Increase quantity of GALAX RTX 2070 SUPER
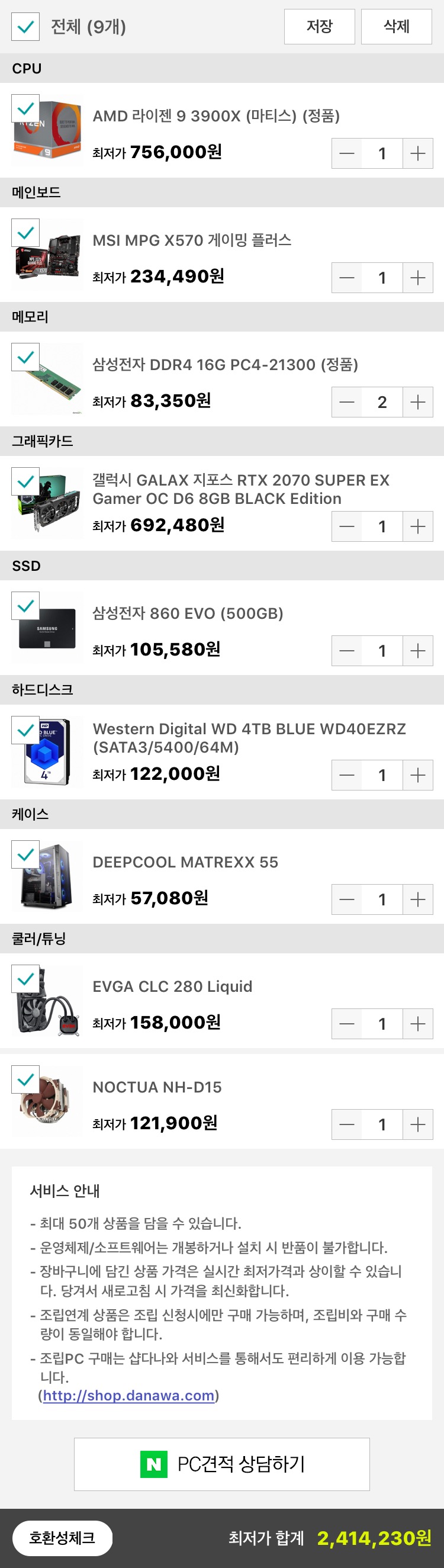Image resolution: width=444 pixels, height=1568 pixels. pyautogui.click(x=418, y=526)
